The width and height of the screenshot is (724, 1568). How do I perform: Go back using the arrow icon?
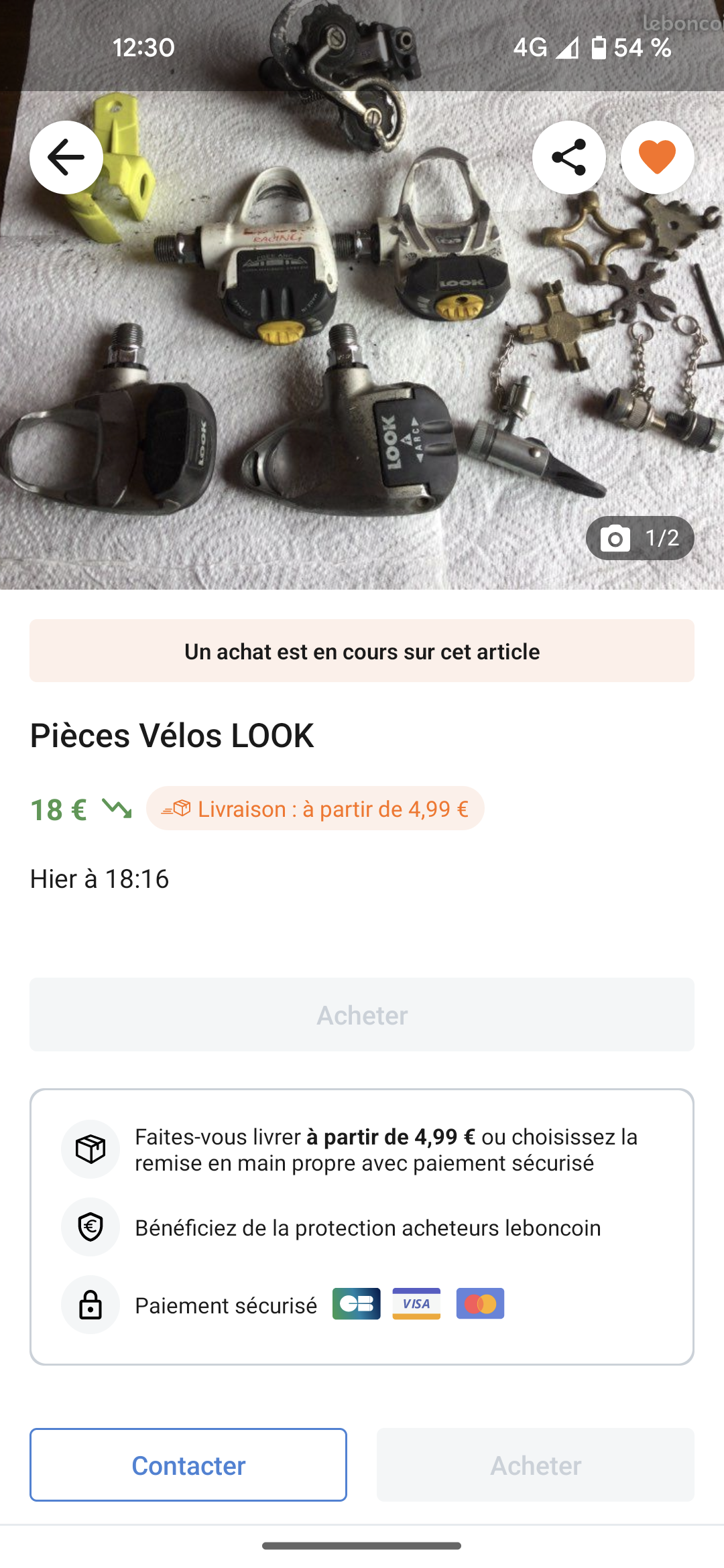click(66, 157)
